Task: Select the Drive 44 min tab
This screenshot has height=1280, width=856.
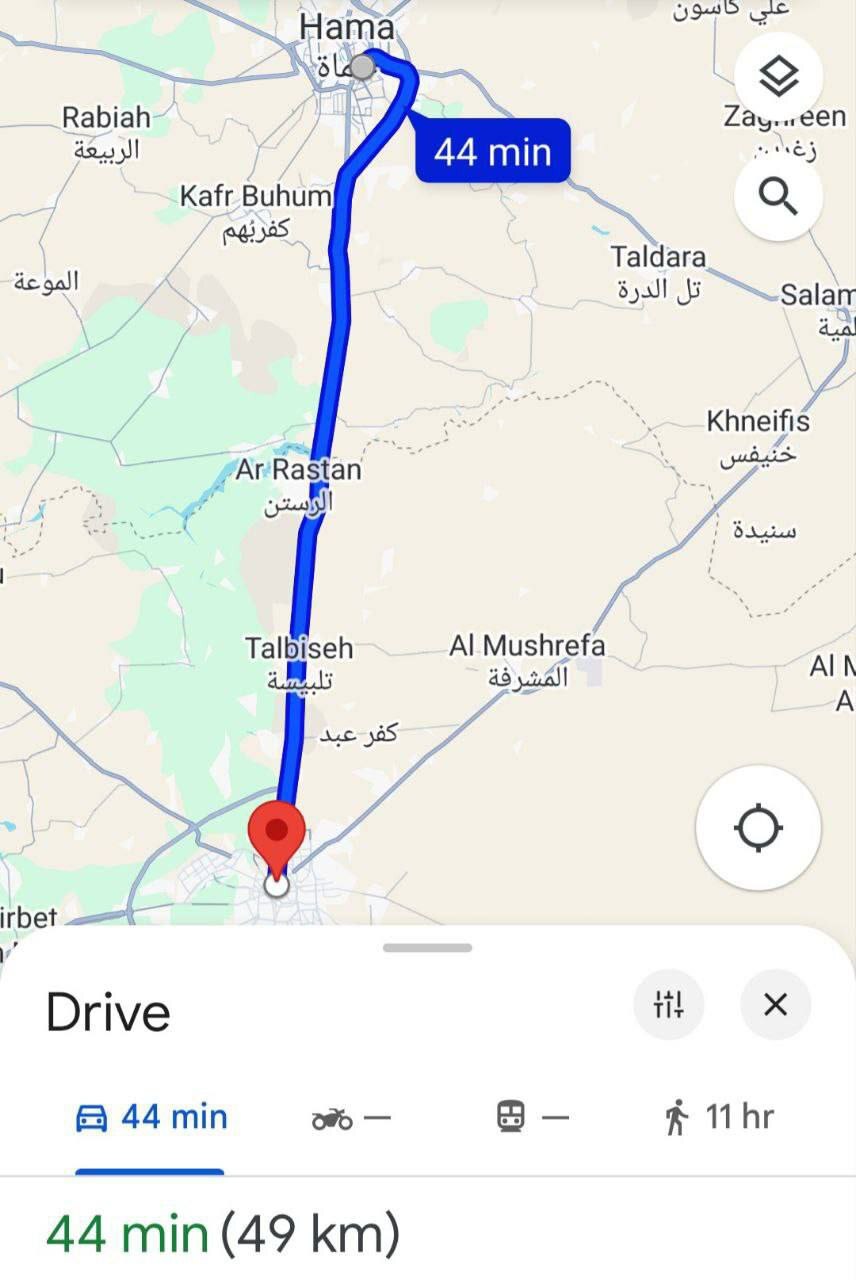Action: point(152,1117)
